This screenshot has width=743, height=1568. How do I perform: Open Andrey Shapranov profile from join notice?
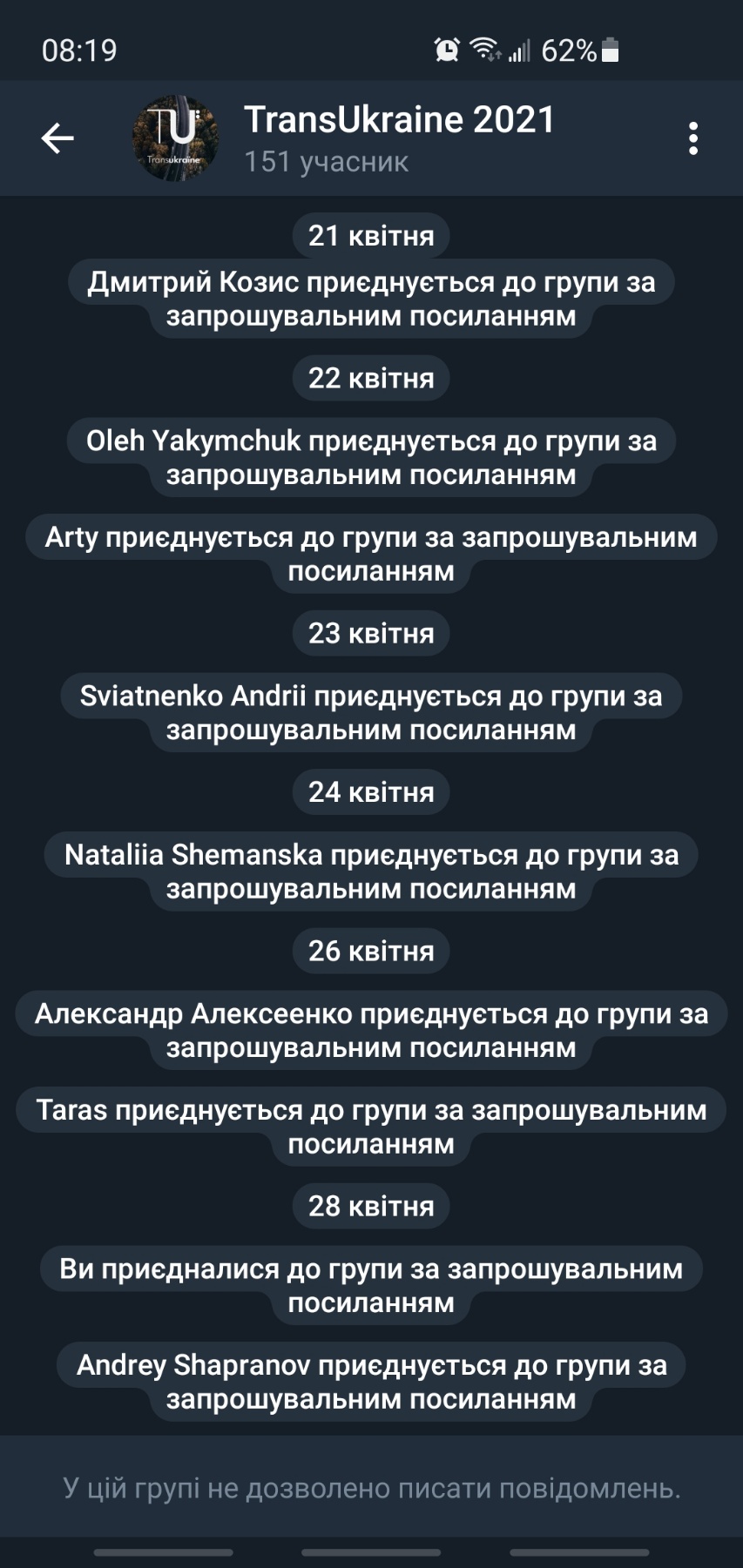point(193,1365)
